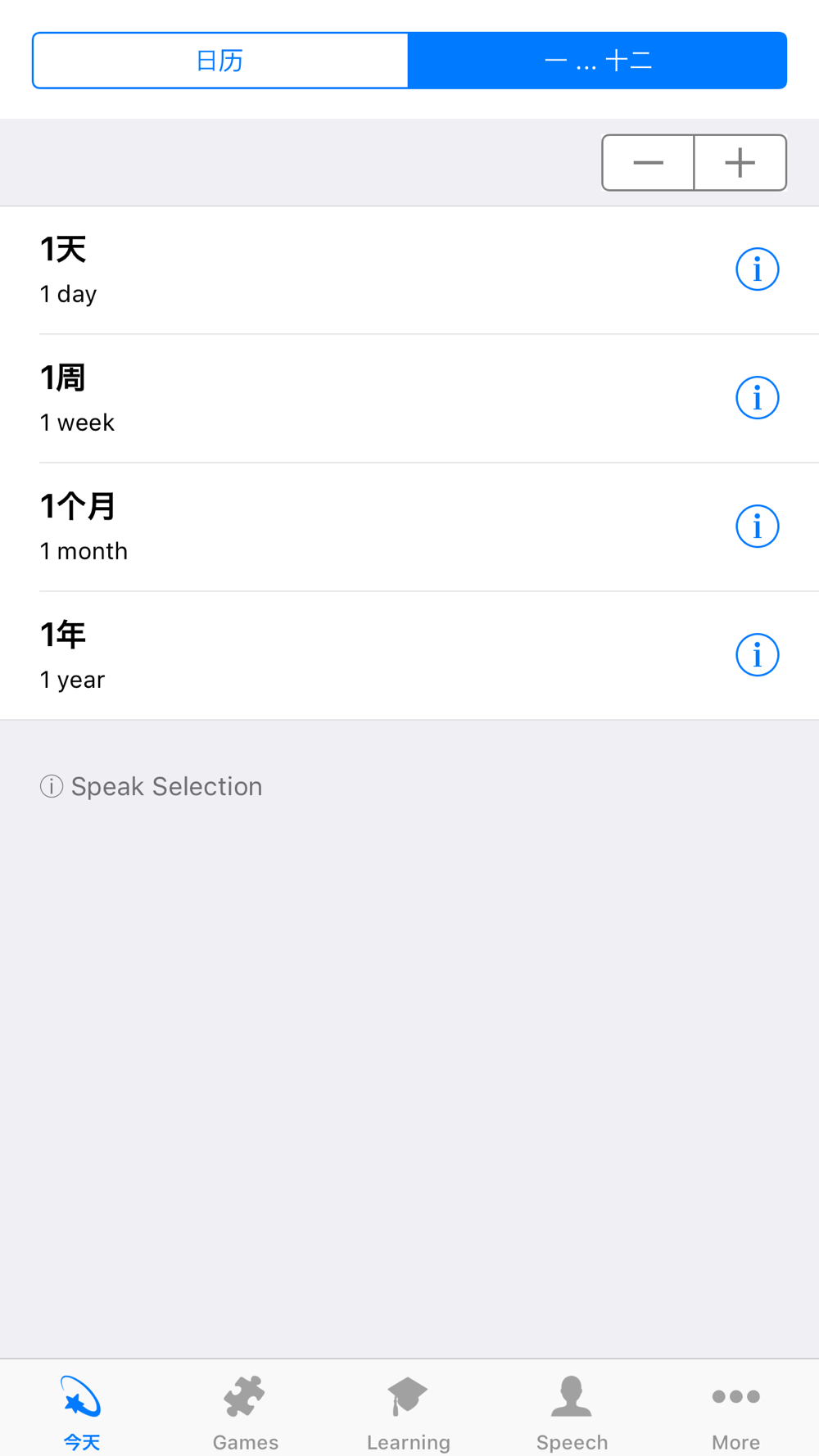Open info for 1个月 (1 month)

tap(757, 527)
